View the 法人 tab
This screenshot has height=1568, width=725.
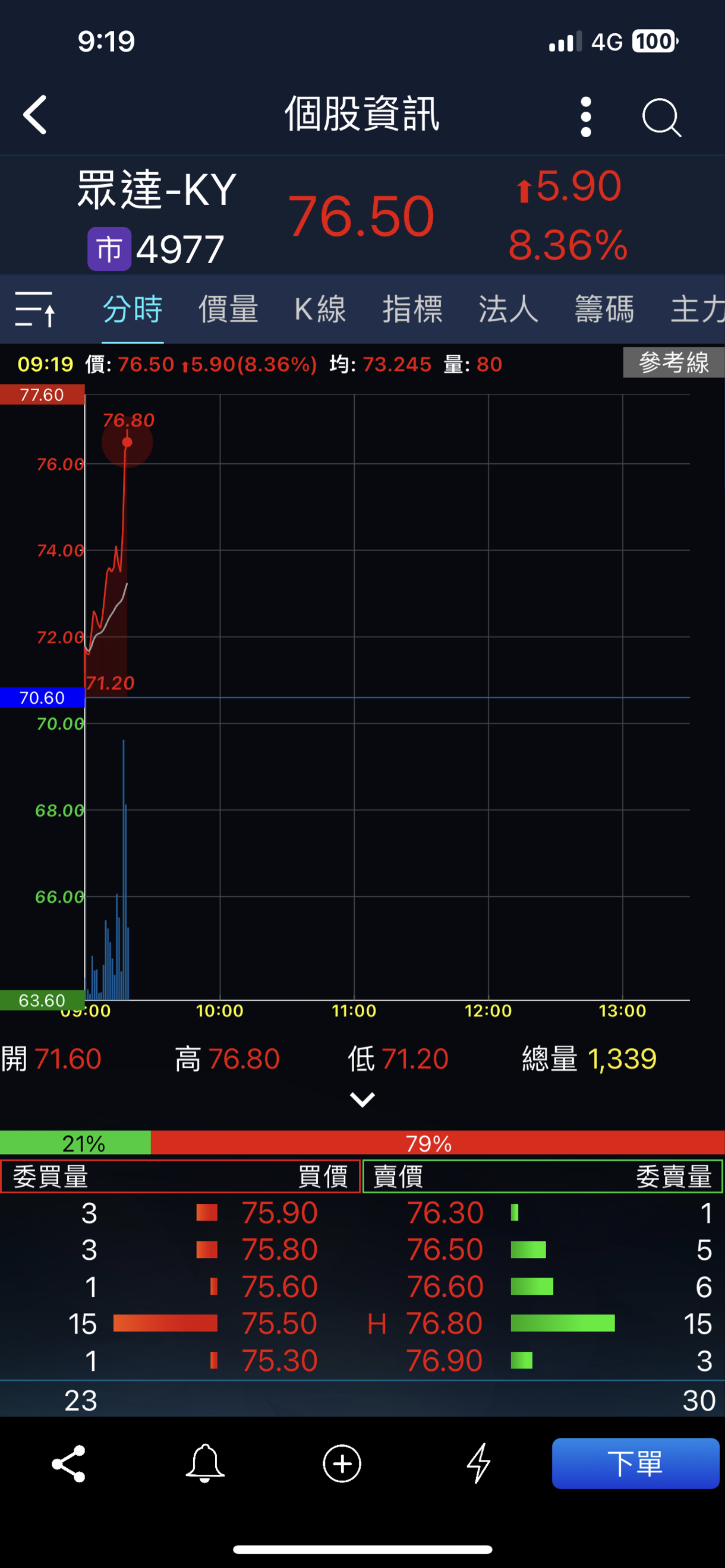508,309
